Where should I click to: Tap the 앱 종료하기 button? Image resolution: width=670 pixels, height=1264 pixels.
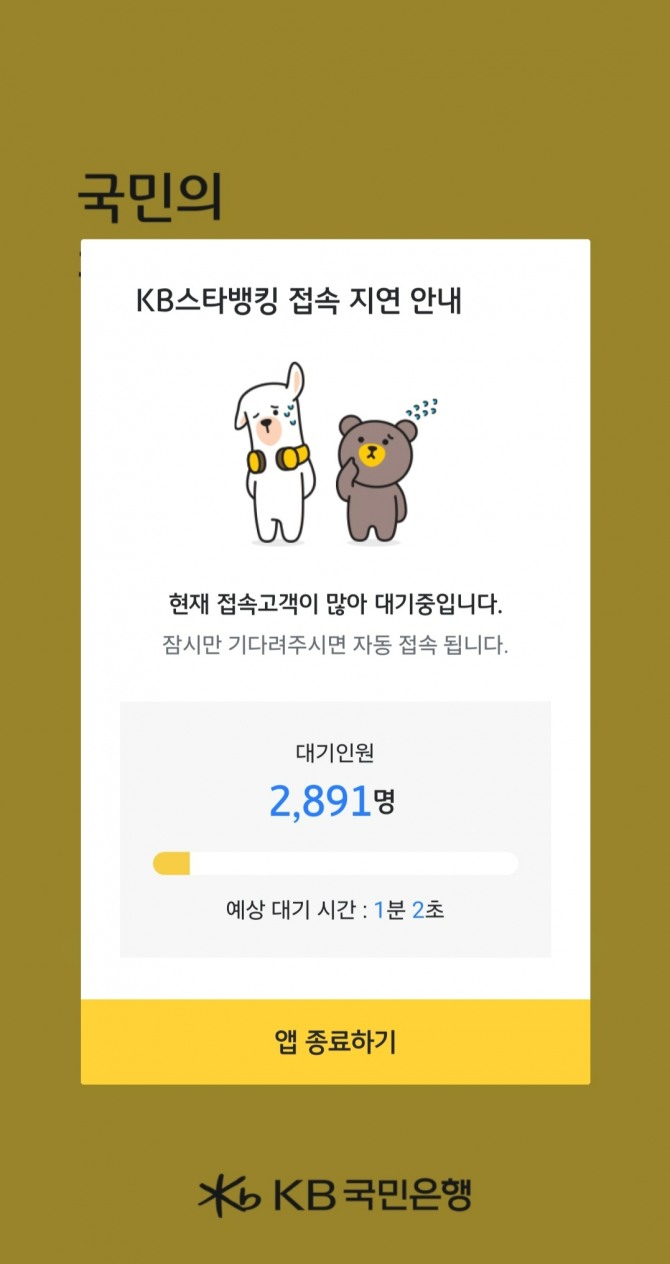click(x=335, y=1041)
